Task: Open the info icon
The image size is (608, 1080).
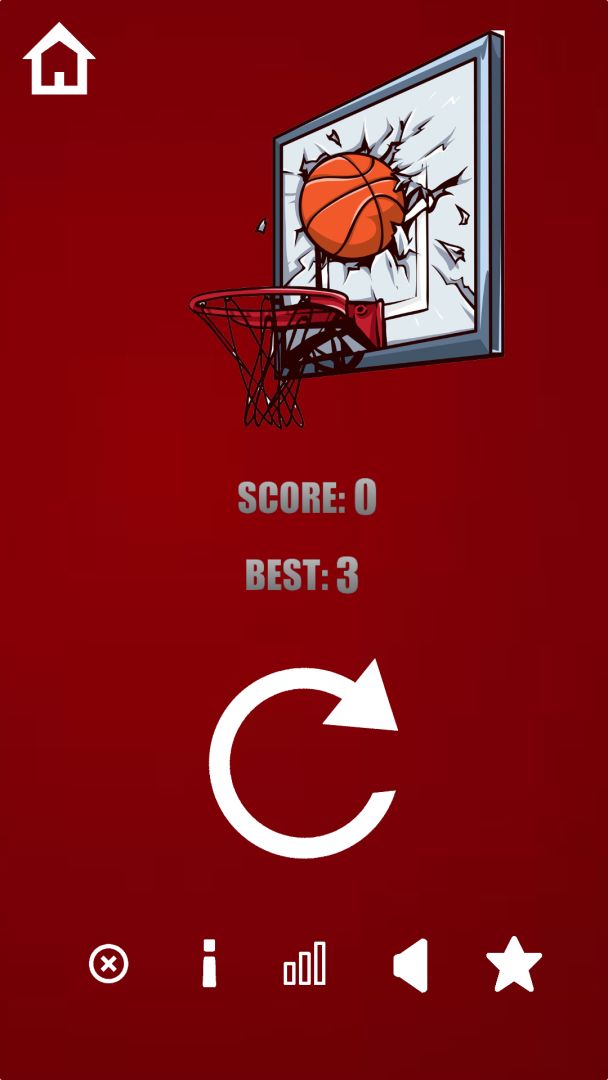Action: 208,964
